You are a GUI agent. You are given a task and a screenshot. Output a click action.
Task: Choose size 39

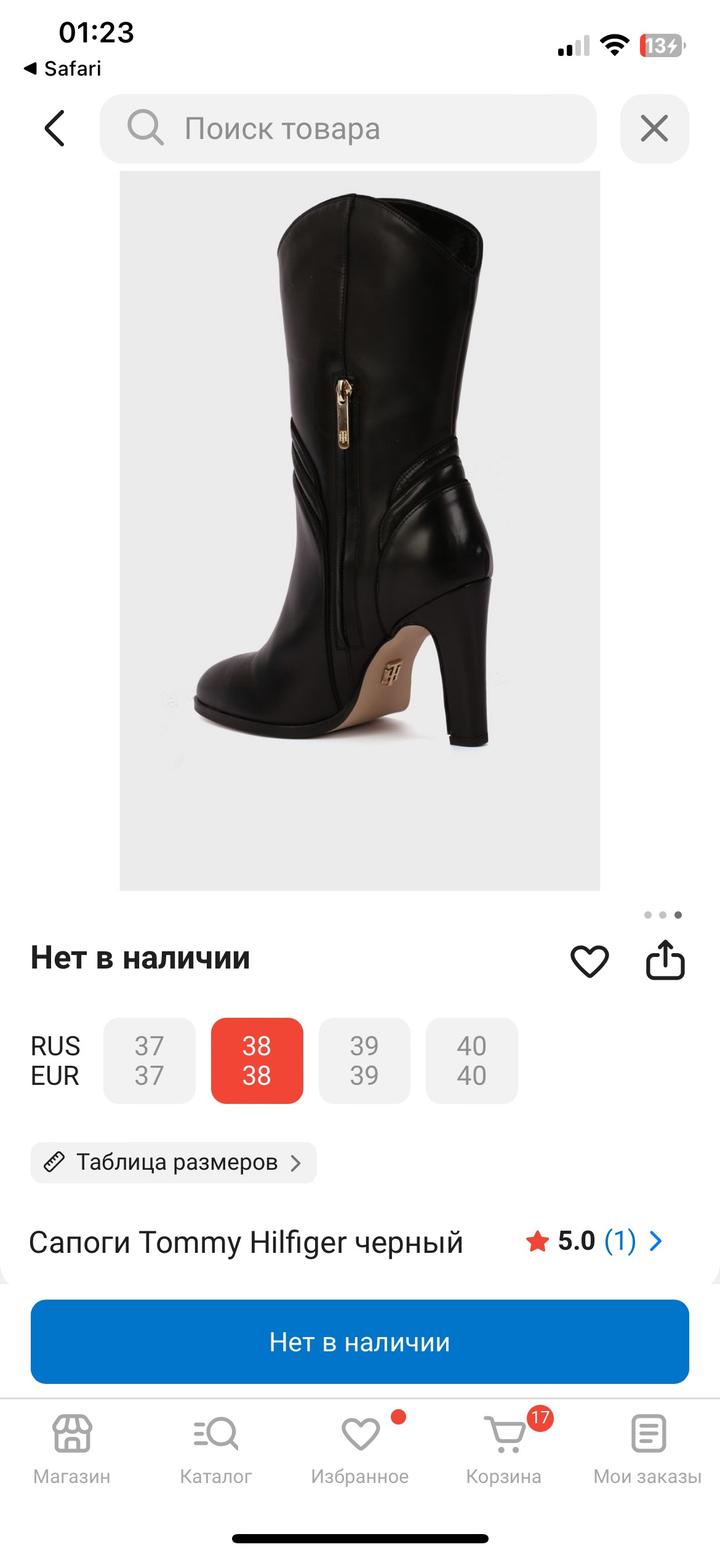(364, 1060)
